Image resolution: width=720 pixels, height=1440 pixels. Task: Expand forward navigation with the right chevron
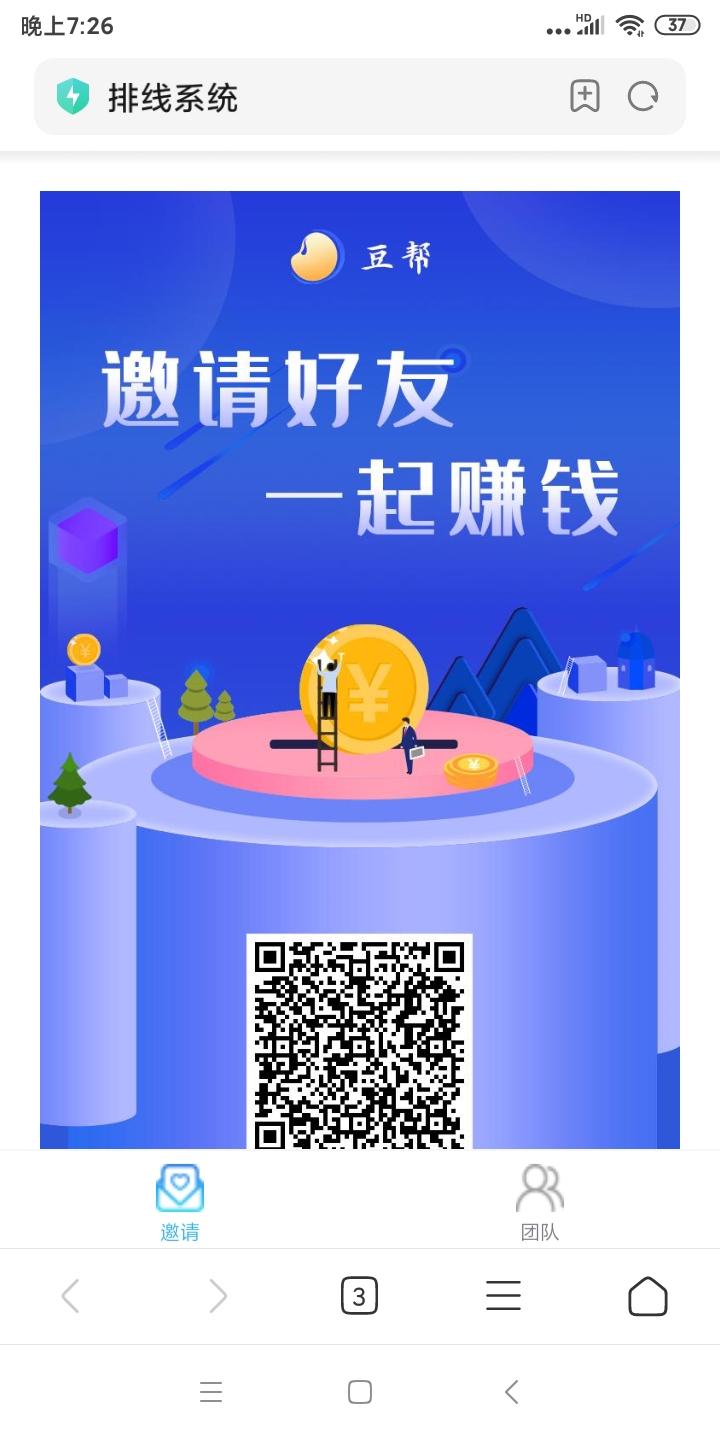click(x=217, y=1296)
